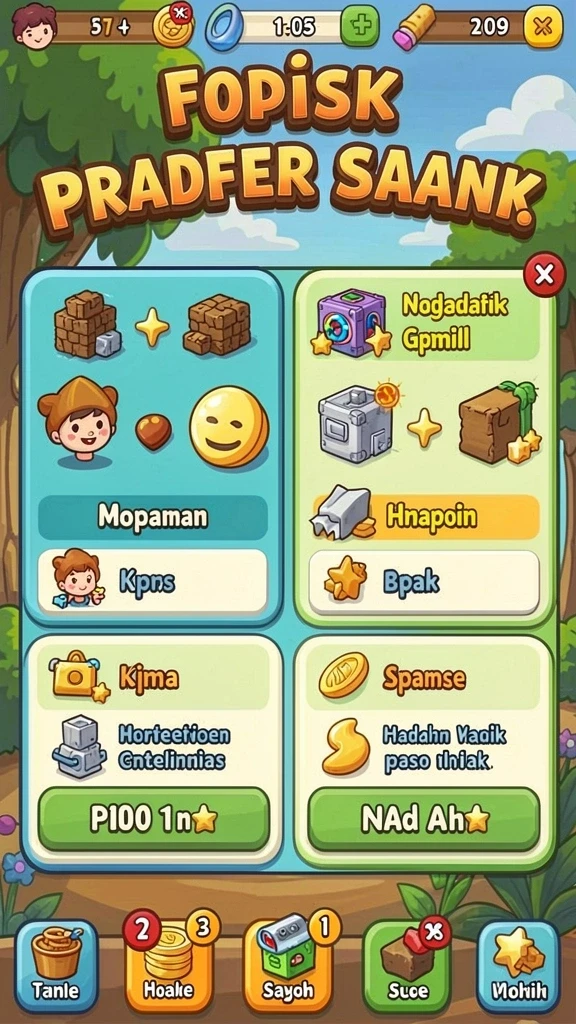
Task: Open the Mohih star tab
Action: (x=519, y=966)
